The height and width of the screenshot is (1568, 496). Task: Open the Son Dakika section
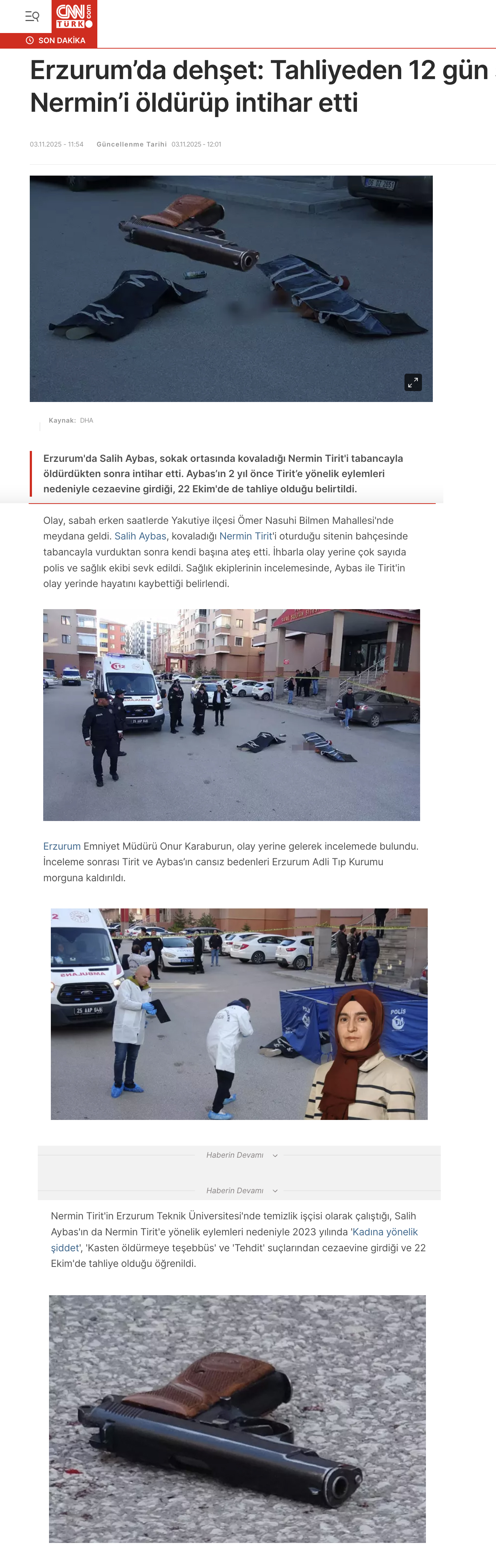56,41
